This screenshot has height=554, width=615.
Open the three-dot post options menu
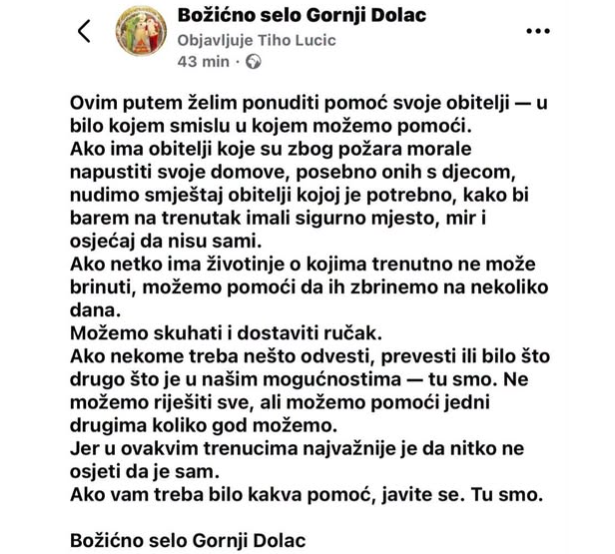click(x=538, y=31)
